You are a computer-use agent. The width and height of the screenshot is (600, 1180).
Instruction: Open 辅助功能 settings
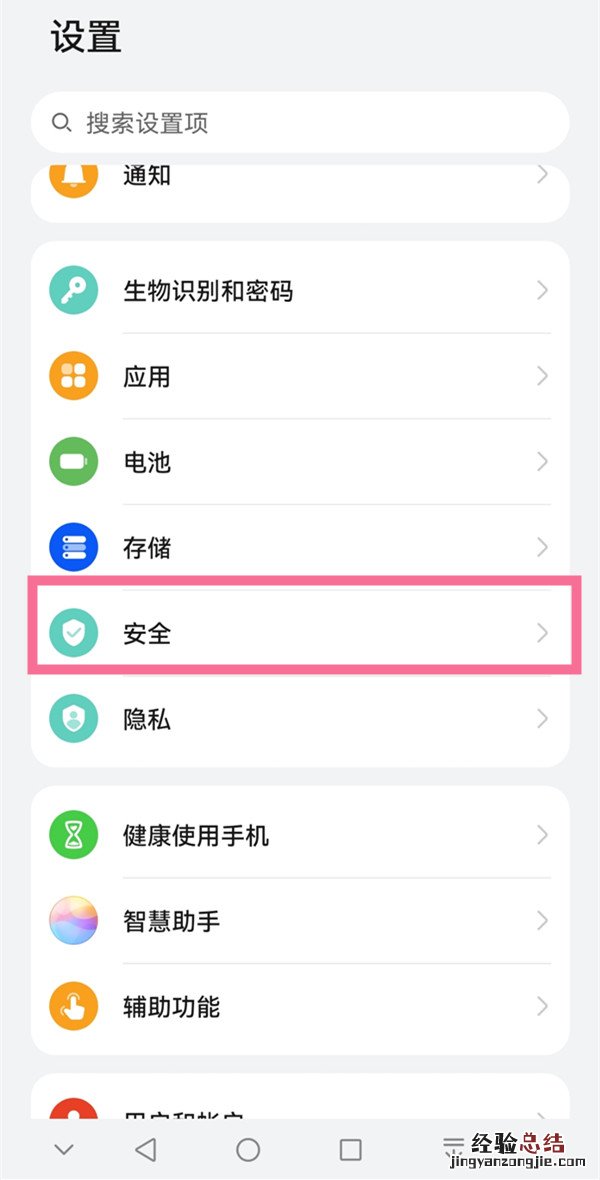coord(300,1006)
